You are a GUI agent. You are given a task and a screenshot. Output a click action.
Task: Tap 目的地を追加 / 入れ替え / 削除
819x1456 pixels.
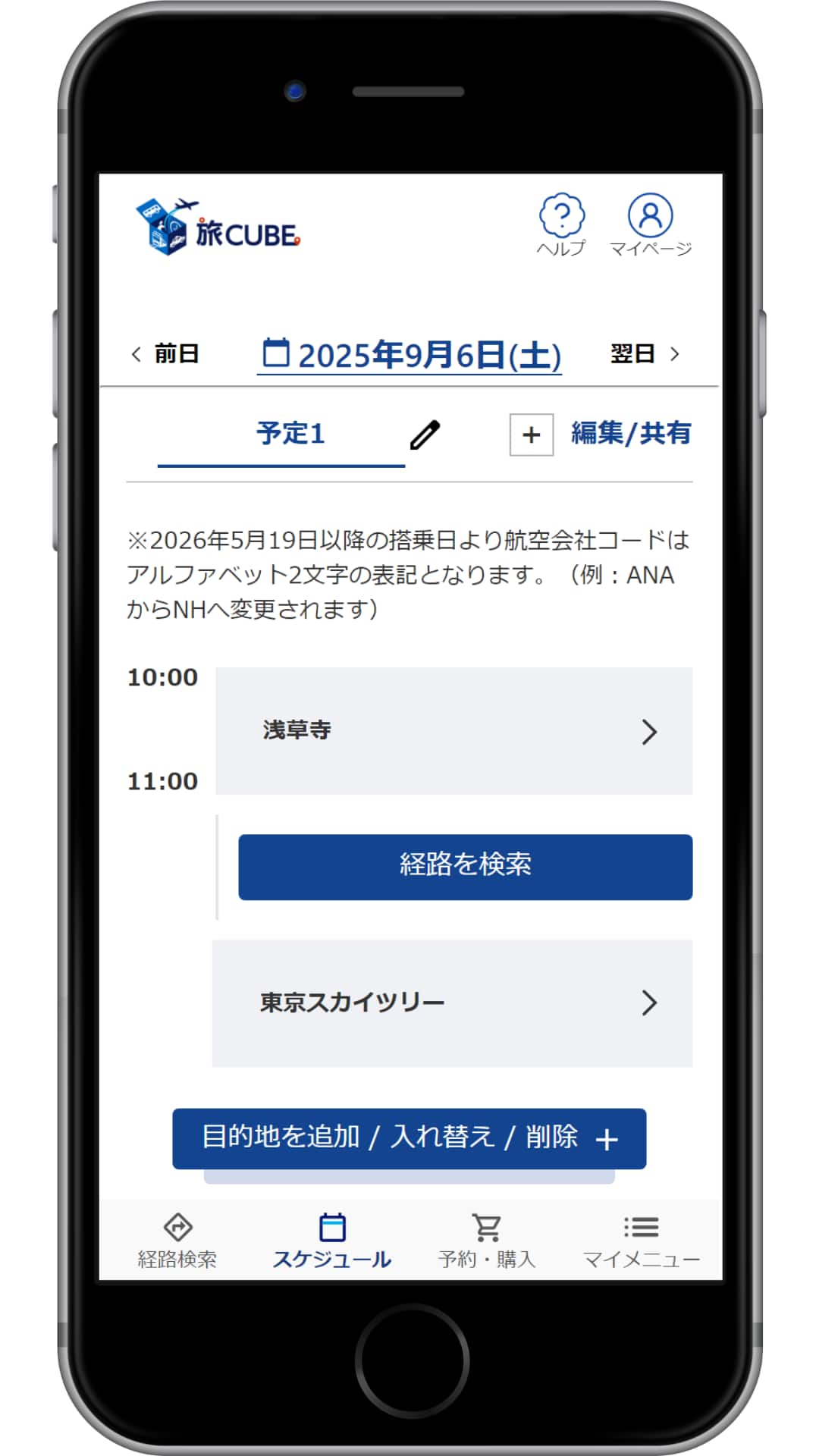(409, 1138)
